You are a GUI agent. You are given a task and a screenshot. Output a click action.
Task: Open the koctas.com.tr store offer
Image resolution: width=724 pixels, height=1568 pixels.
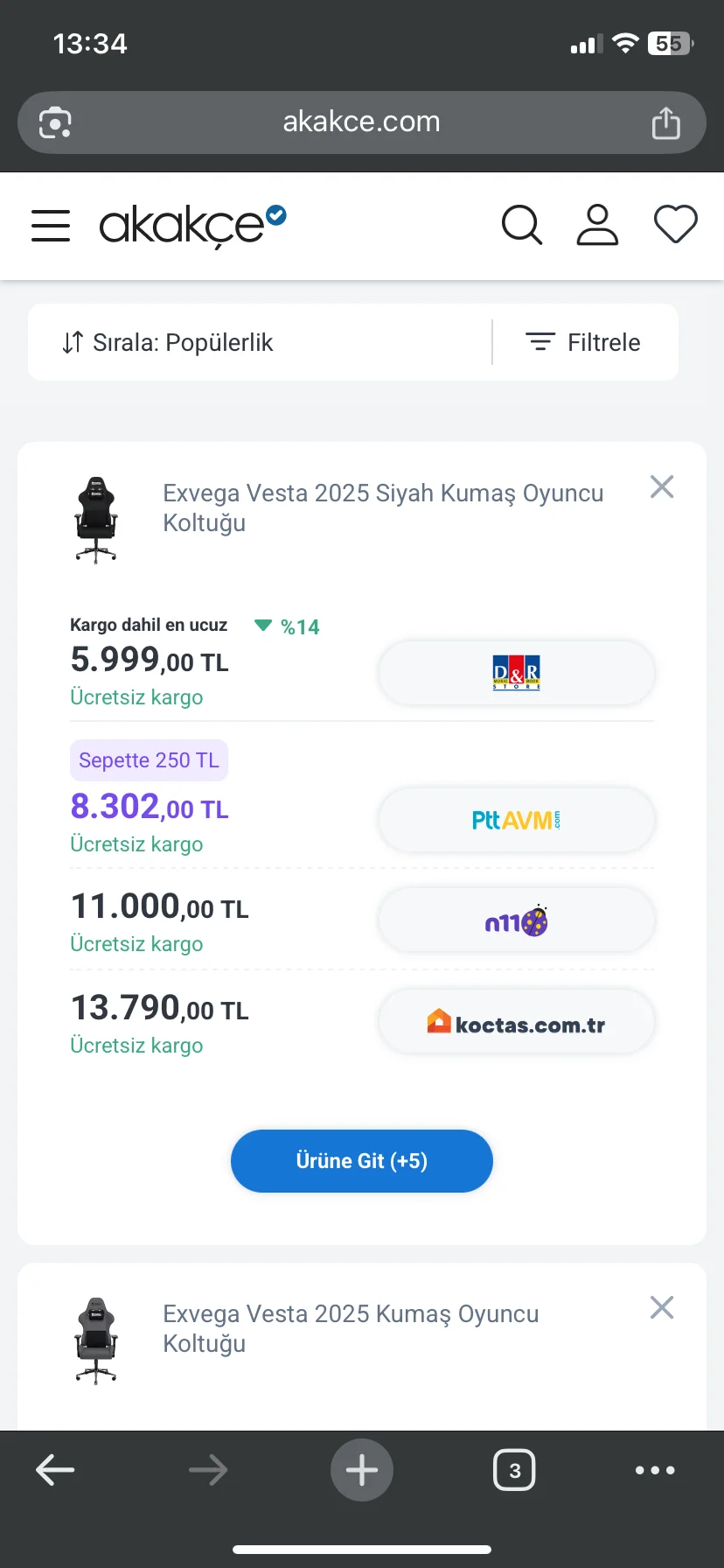516,1022
